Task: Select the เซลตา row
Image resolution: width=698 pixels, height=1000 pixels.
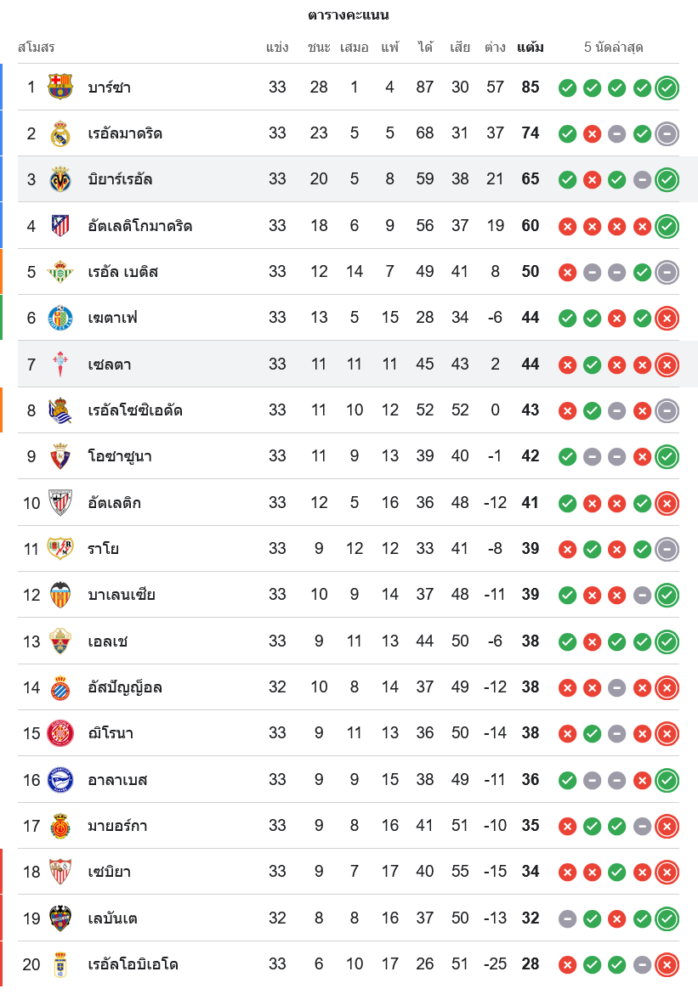Action: 109,364
